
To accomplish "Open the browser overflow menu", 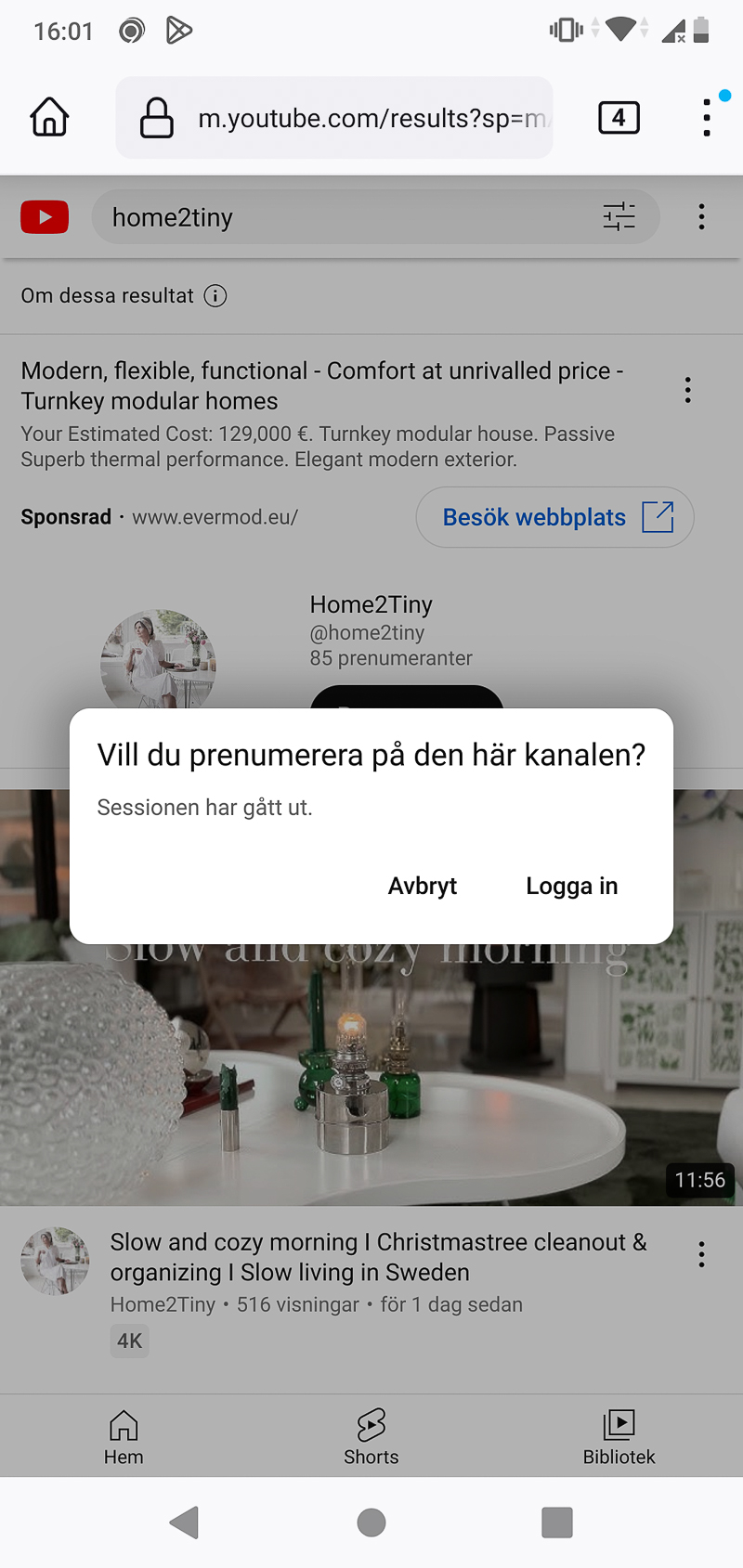I will point(707,118).
